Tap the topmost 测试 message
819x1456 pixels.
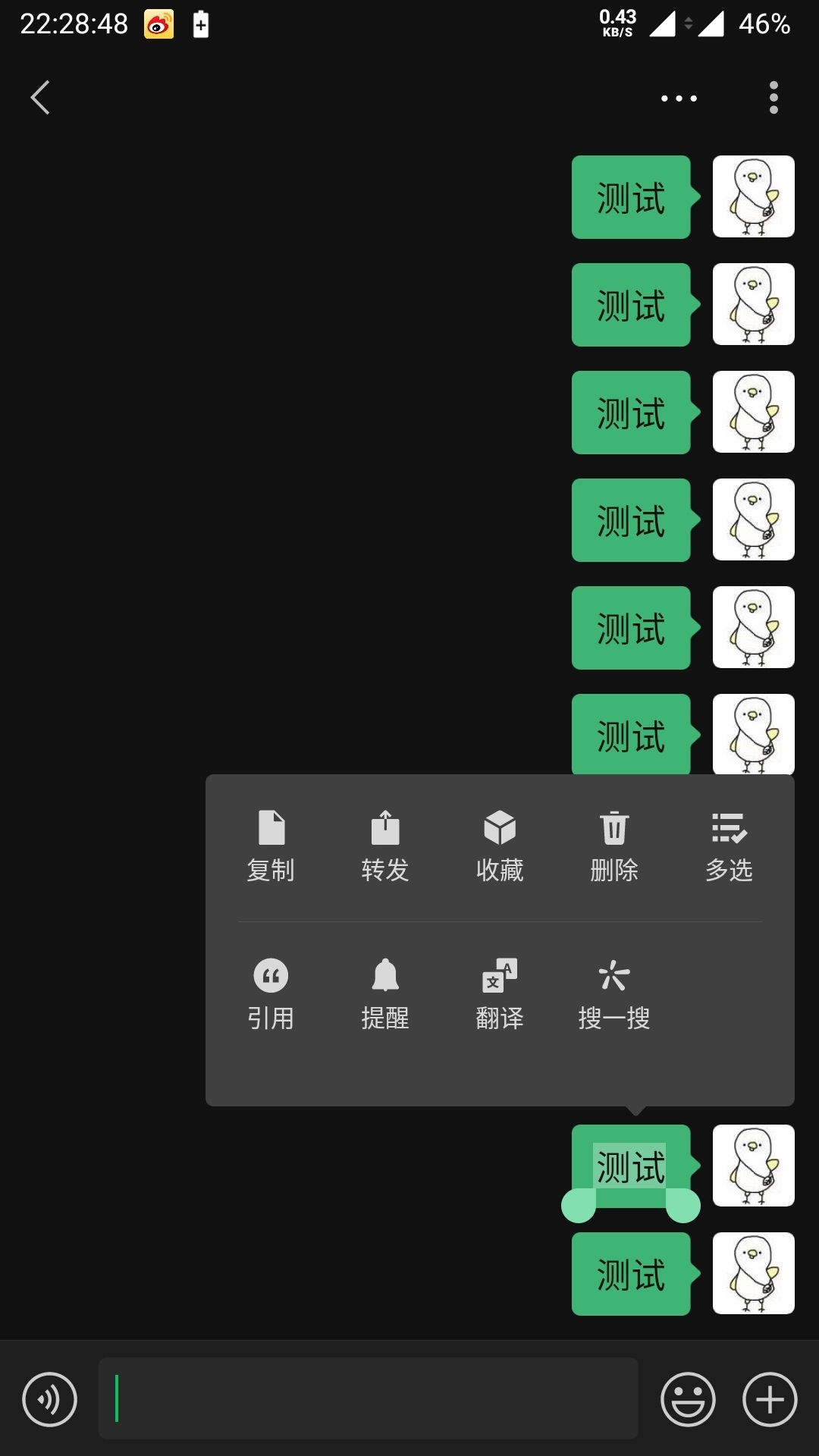tap(631, 196)
